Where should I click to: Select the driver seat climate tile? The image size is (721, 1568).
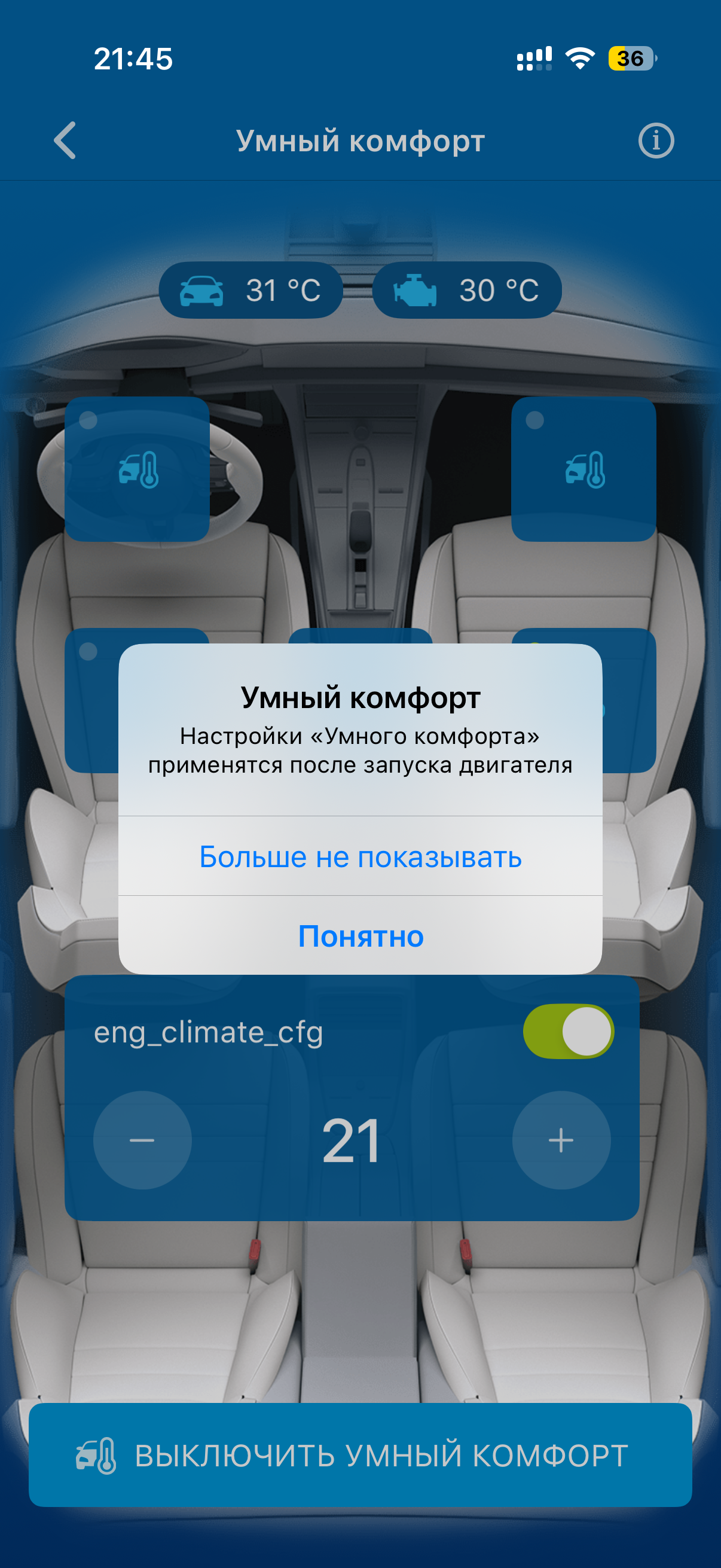pos(137,469)
